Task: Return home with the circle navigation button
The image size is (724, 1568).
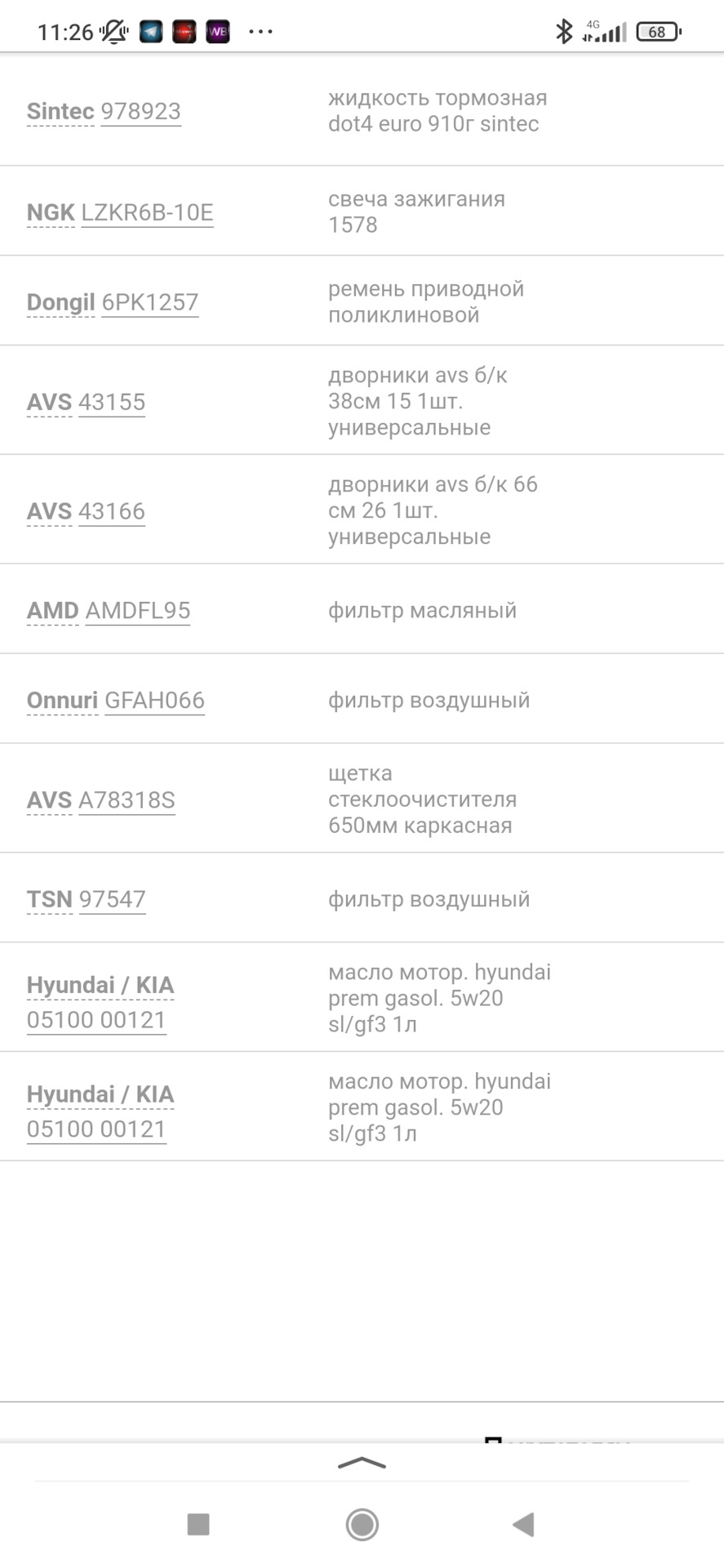Action: pos(362,1525)
